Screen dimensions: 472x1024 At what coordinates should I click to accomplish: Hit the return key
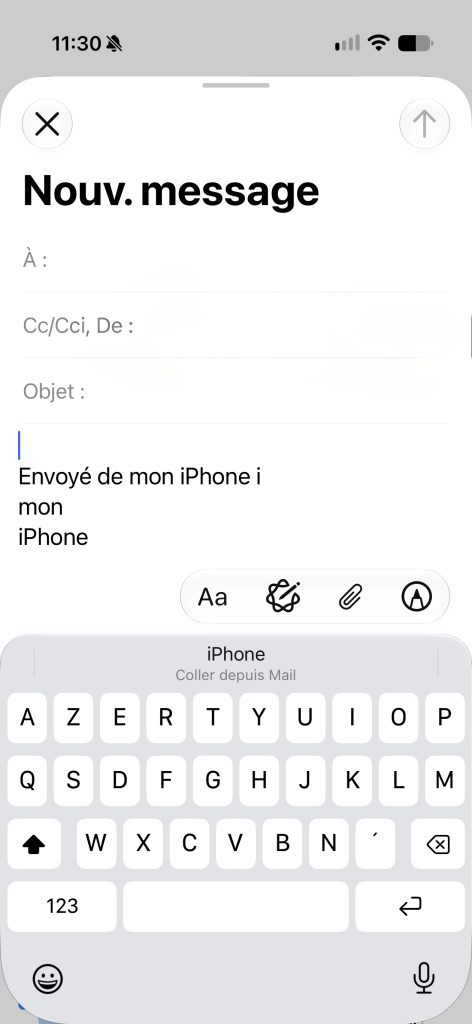click(x=410, y=906)
